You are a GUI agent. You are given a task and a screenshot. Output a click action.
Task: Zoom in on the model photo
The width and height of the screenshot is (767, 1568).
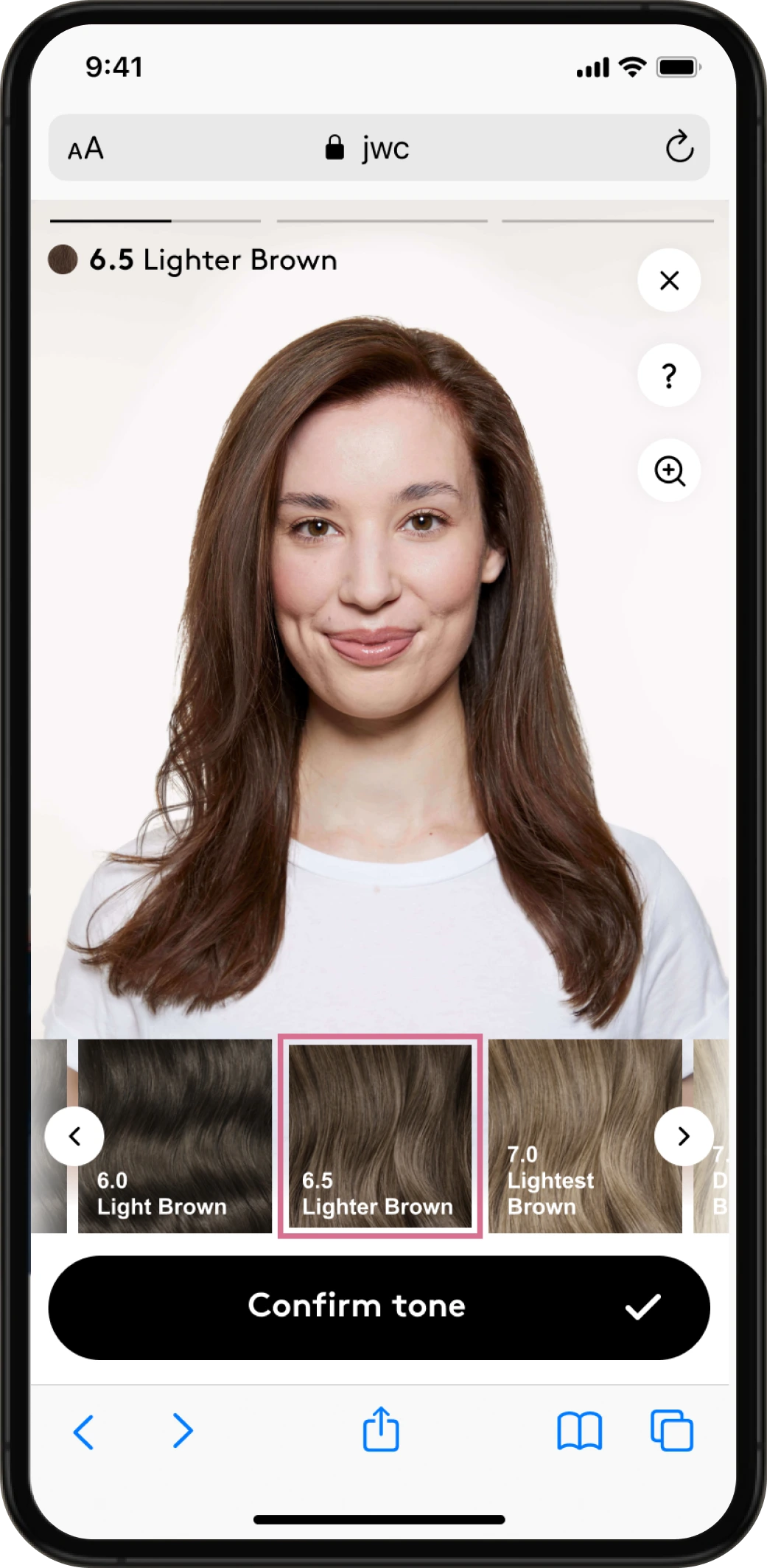pyautogui.click(x=668, y=470)
